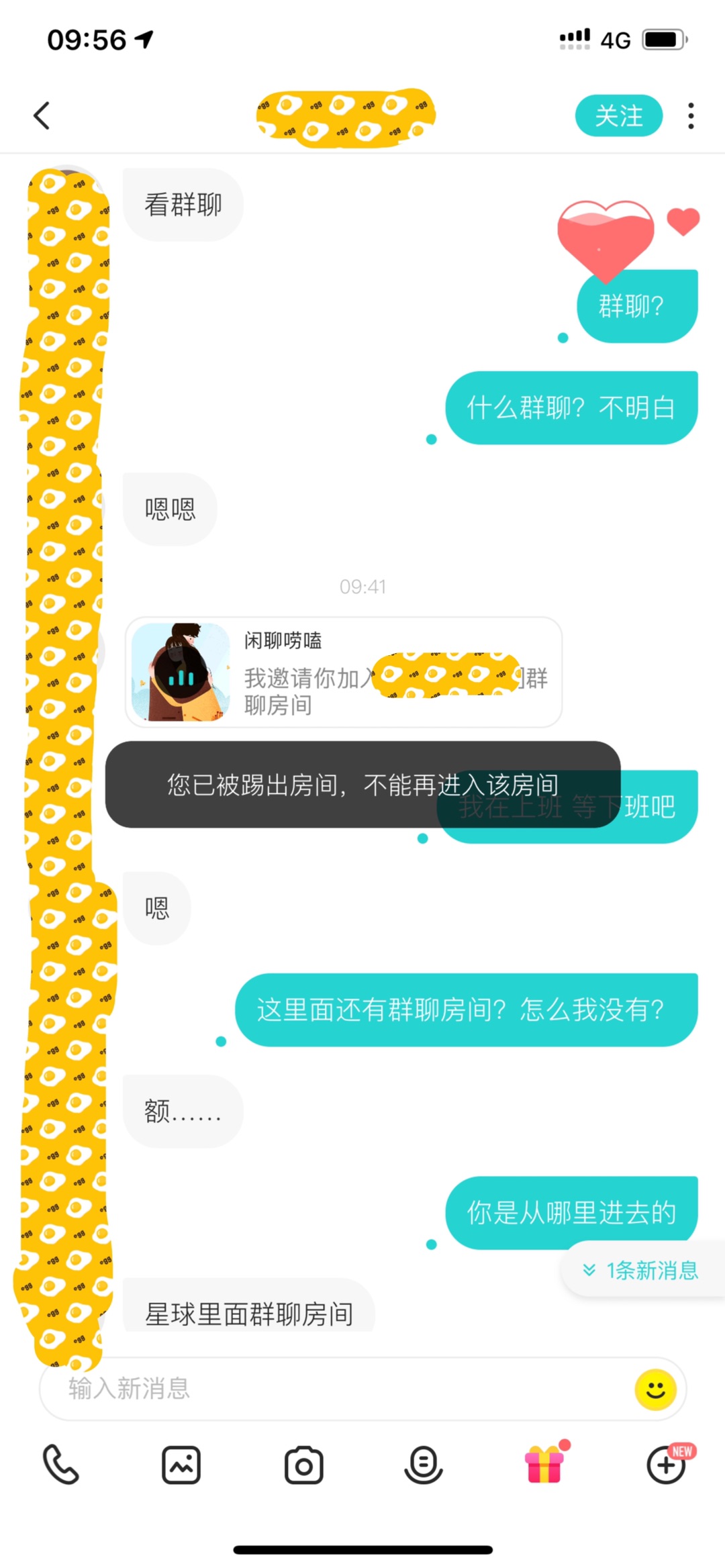Follow this user with the 关注 button
The height and width of the screenshot is (1568, 725).
618,115
